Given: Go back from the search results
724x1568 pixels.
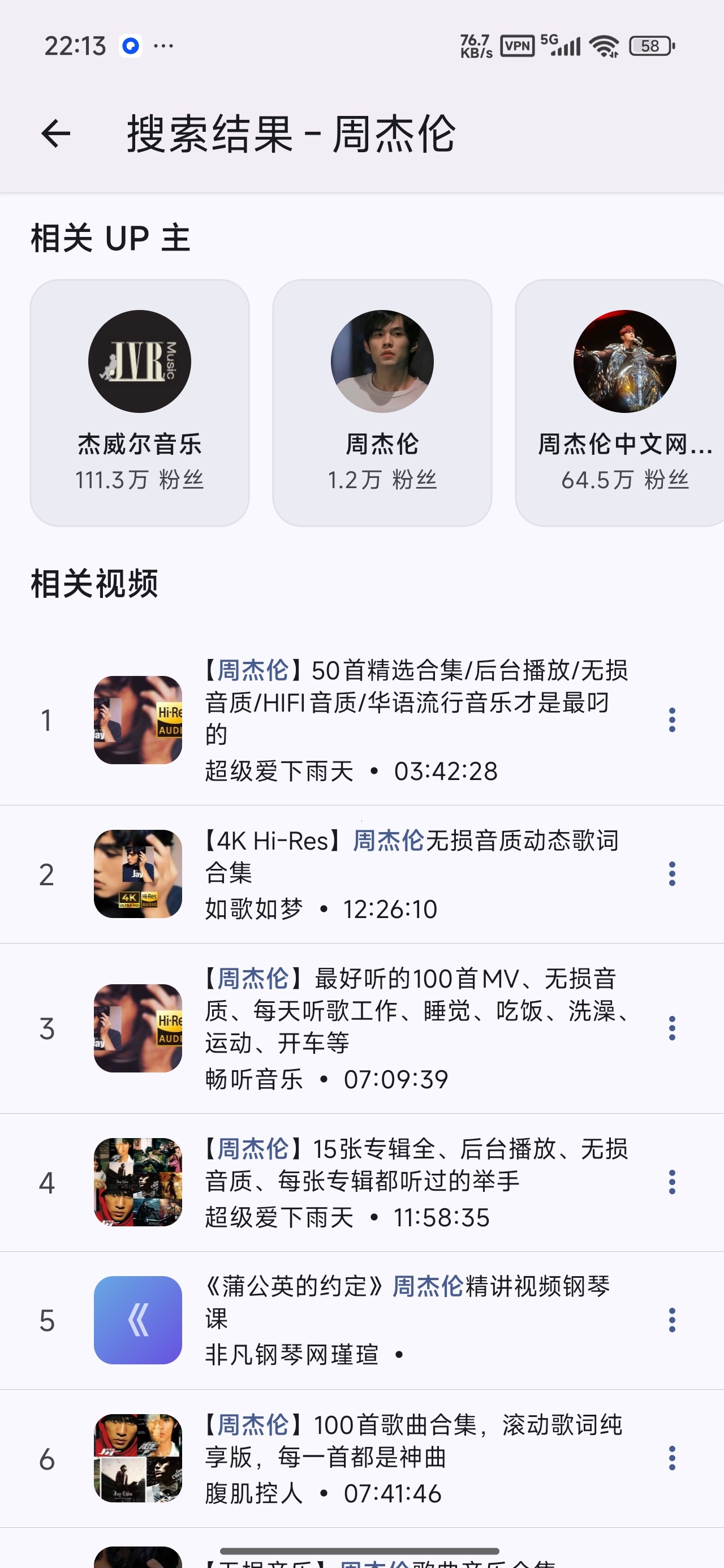Looking at the screenshot, I should coord(56,134).
